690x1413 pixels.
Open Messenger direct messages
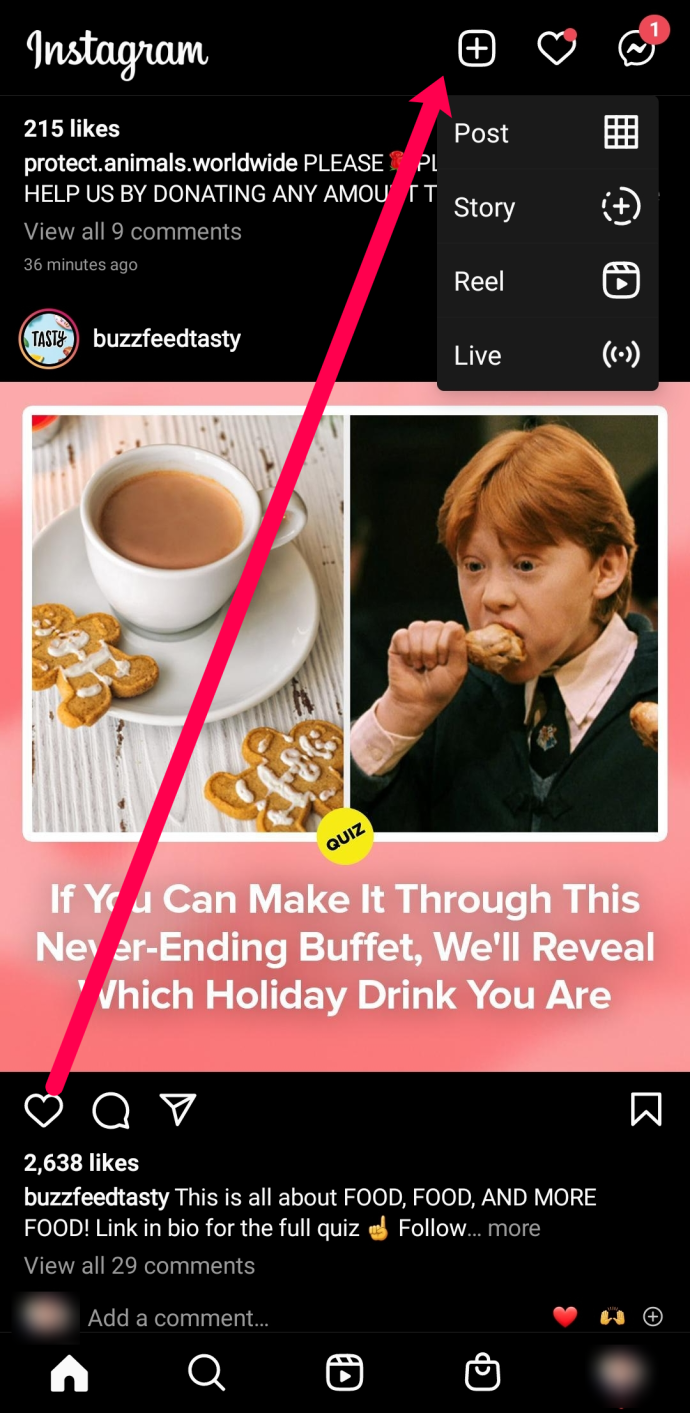point(636,48)
